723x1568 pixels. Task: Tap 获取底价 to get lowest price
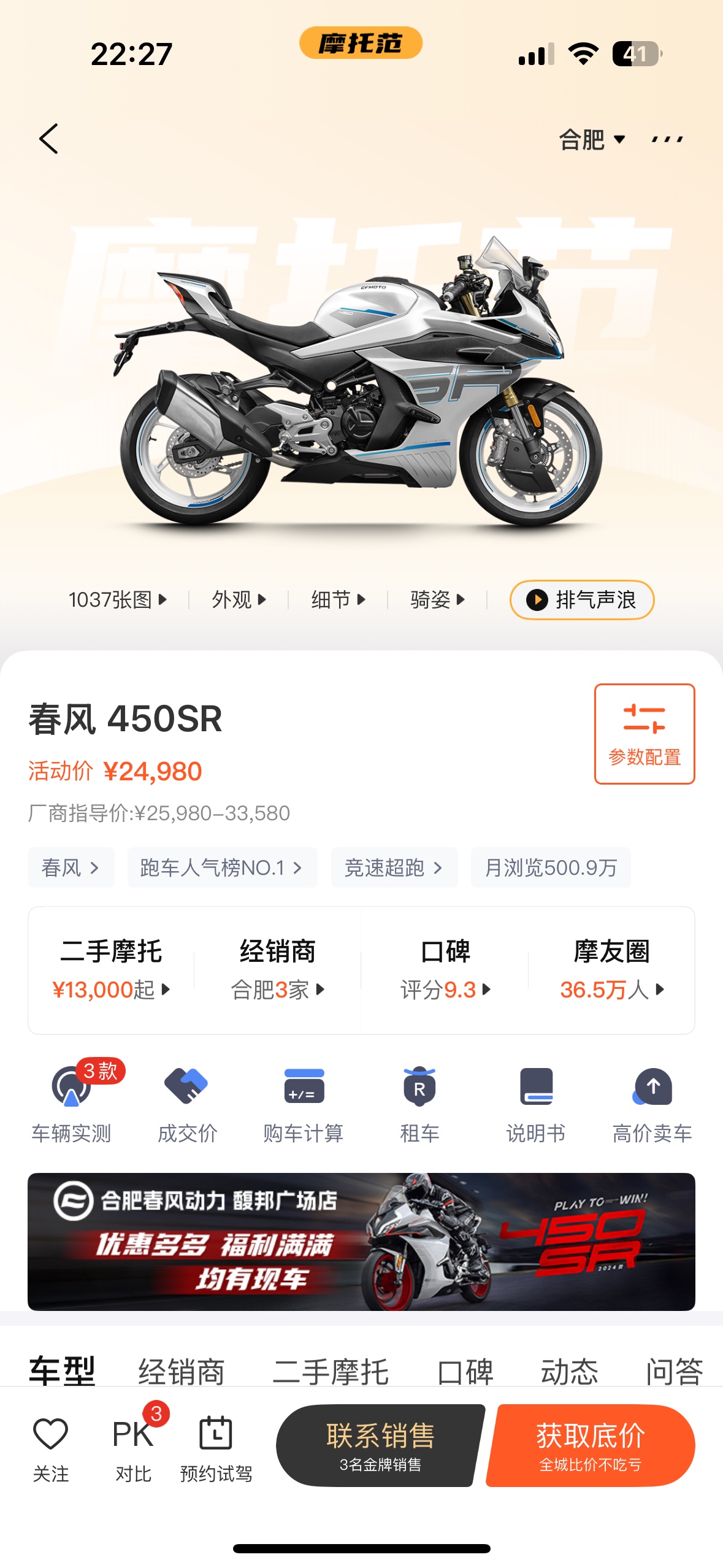point(591,1445)
